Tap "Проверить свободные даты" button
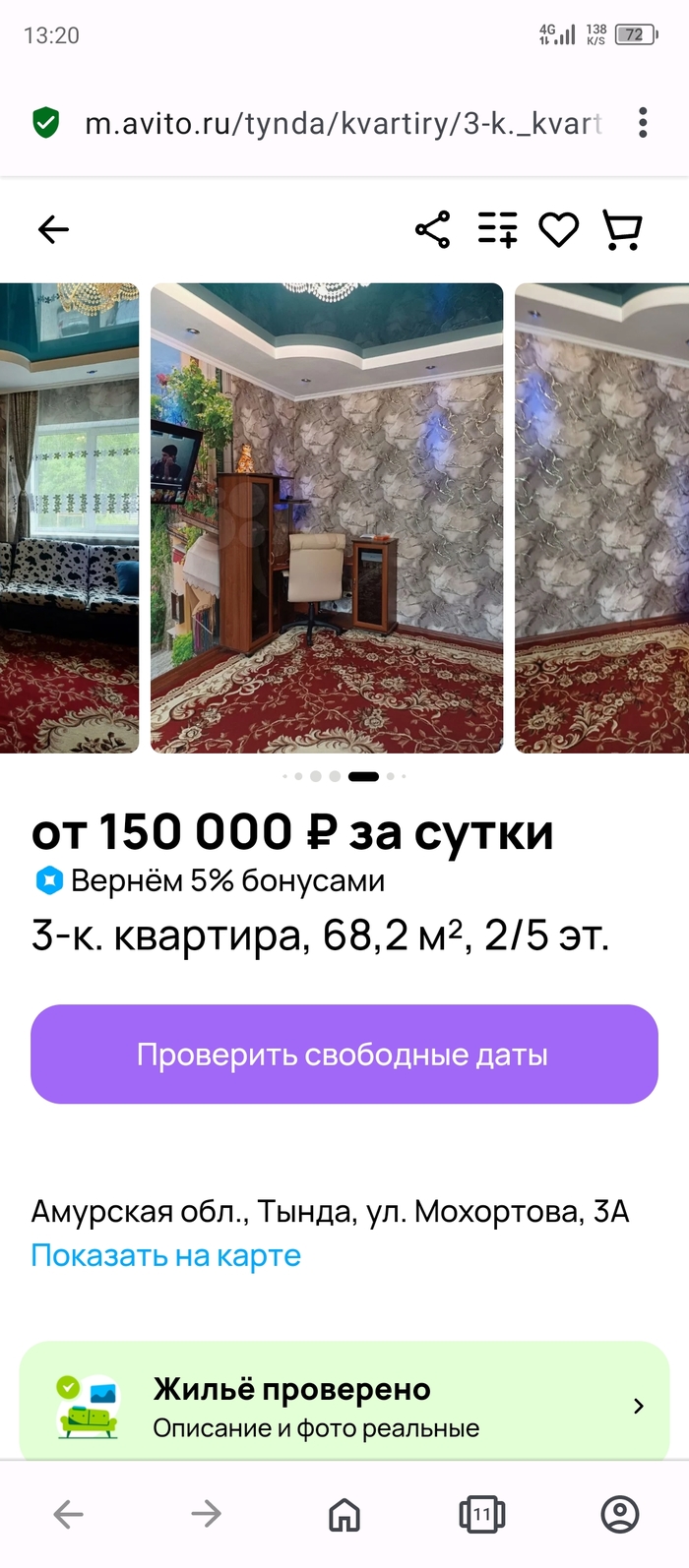This screenshot has height=1568, width=689. (344, 1054)
